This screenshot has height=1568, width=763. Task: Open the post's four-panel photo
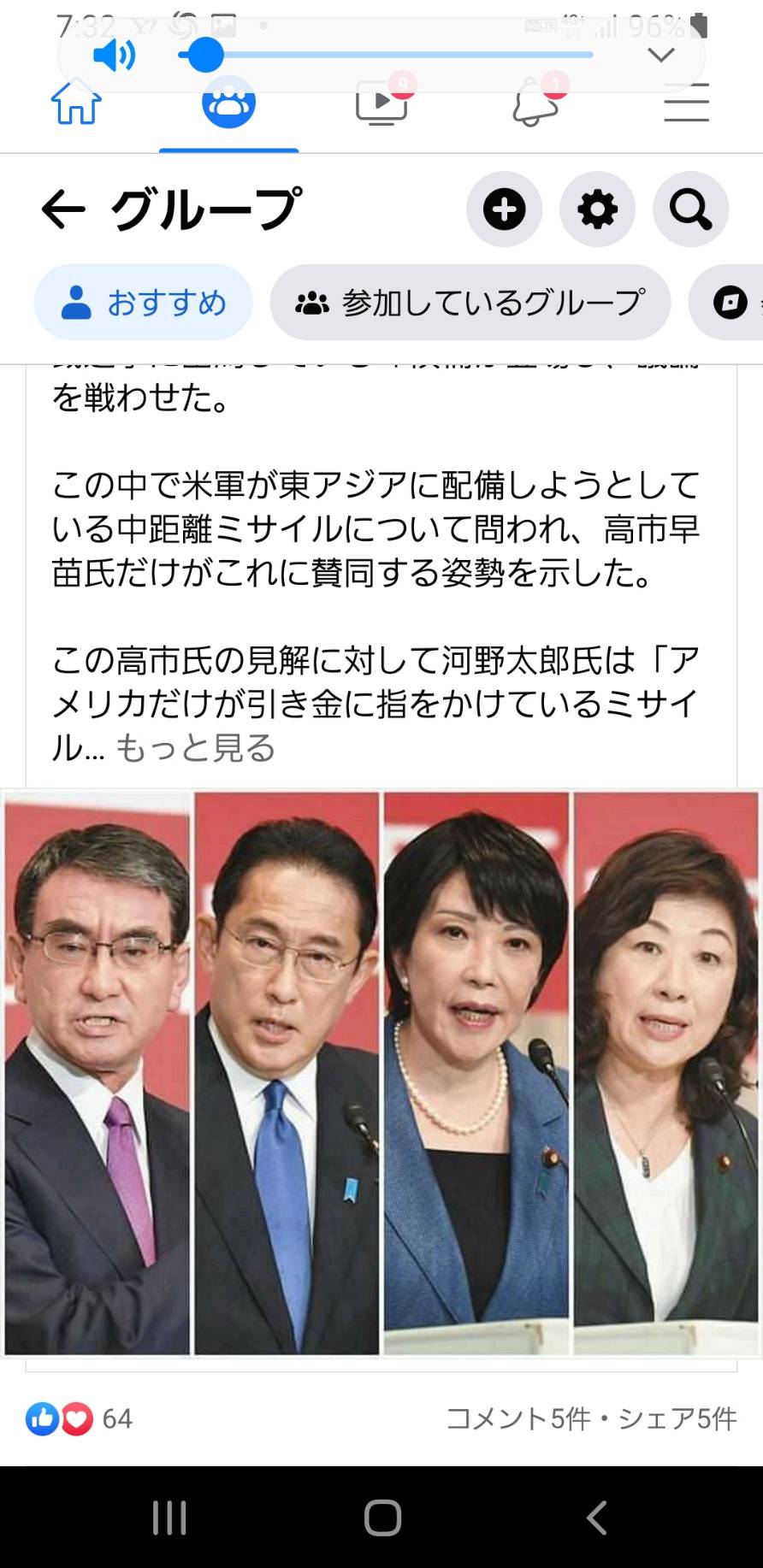point(381,1072)
